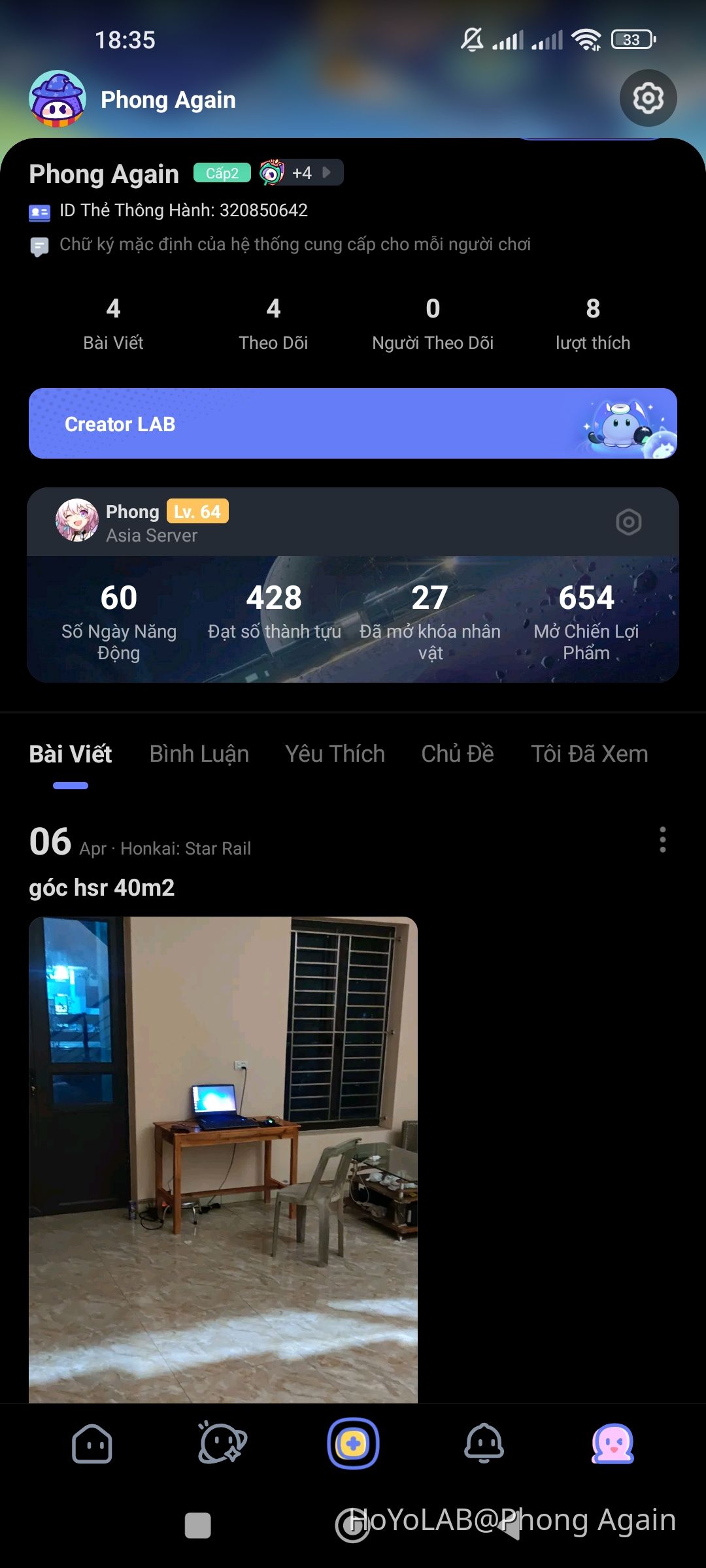Image resolution: width=706 pixels, height=1568 pixels.
Task: Select the Bài Viết tab
Action: (71, 754)
